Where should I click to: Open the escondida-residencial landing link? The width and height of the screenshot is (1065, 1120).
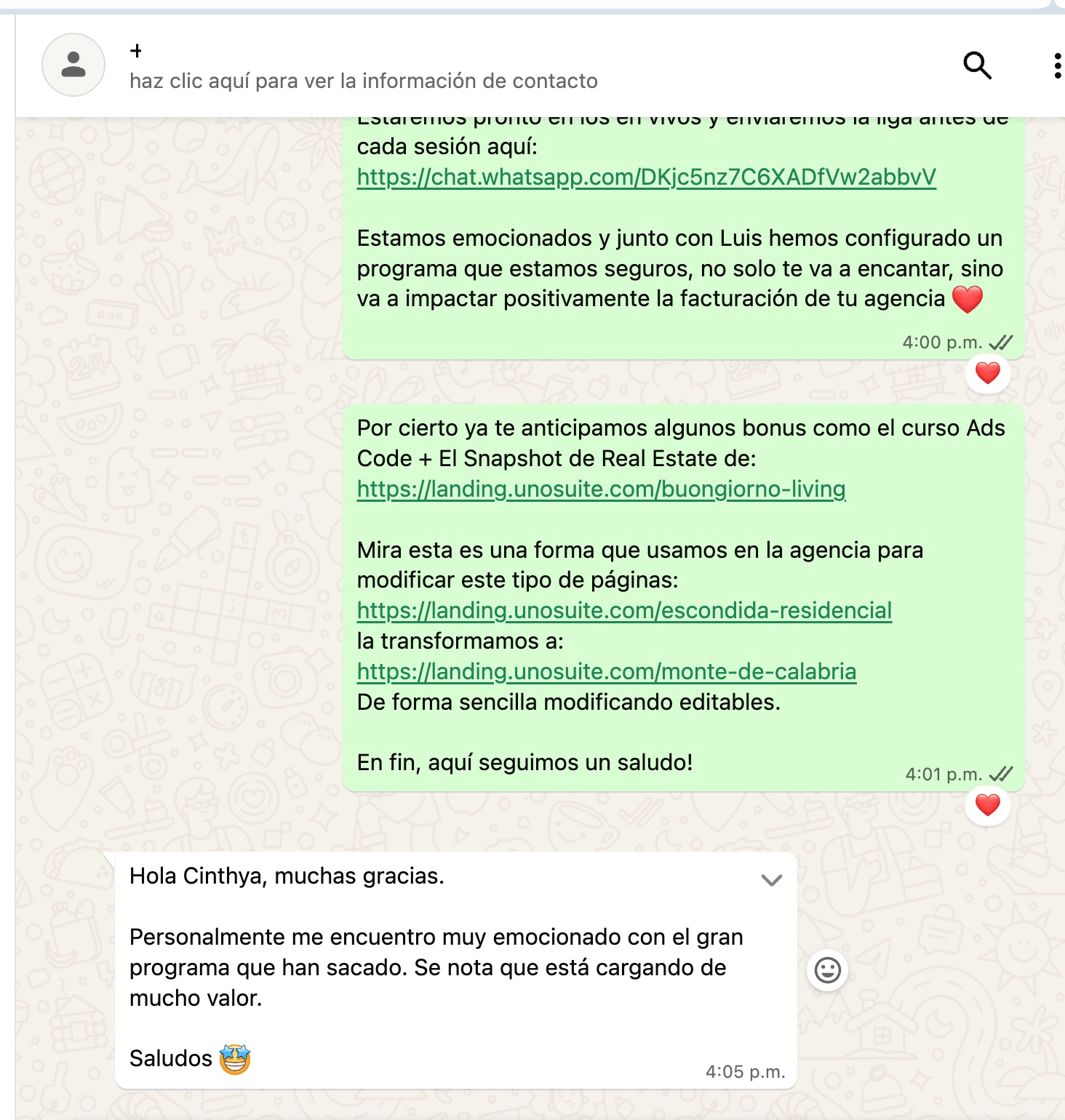(x=624, y=611)
